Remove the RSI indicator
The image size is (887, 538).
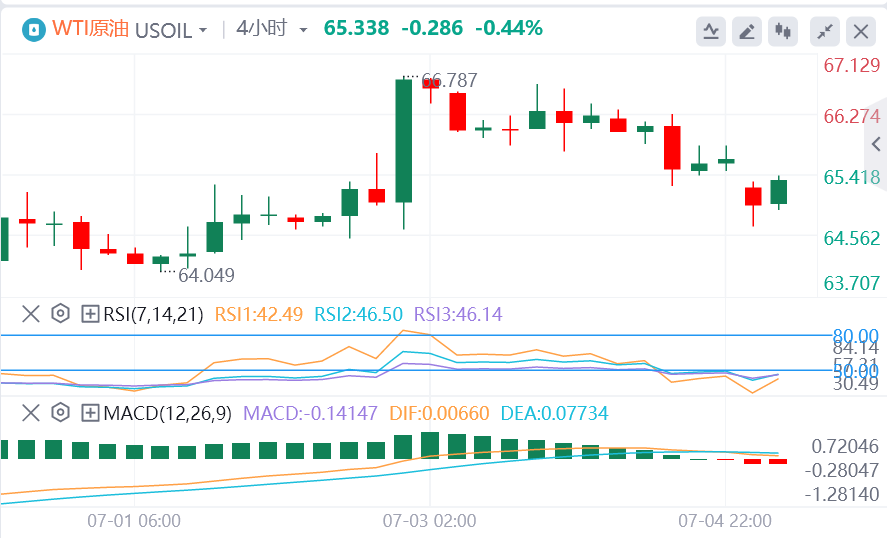31,314
